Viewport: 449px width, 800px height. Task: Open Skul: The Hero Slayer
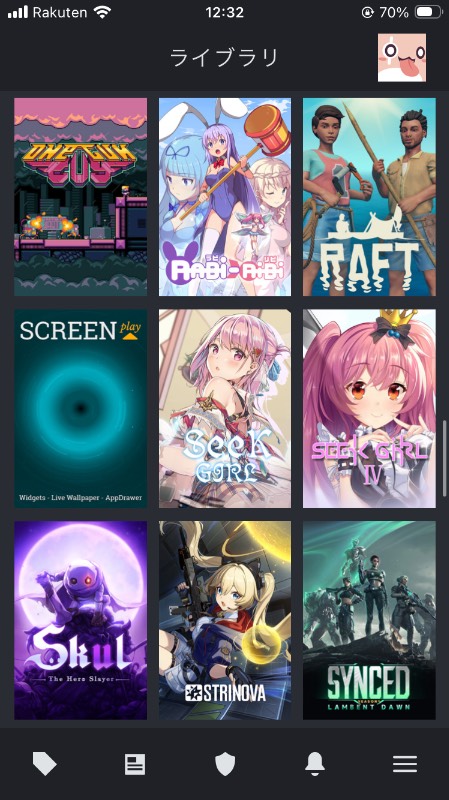[81, 620]
